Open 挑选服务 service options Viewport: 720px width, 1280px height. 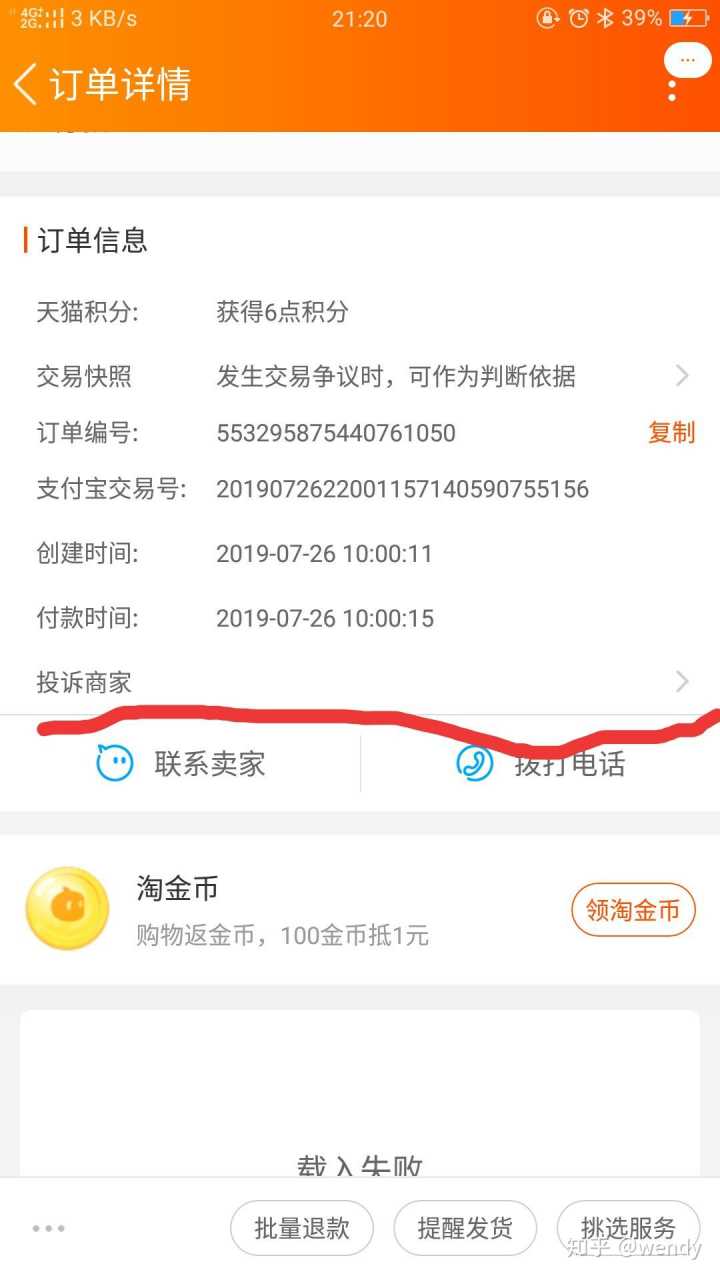coord(628,1228)
